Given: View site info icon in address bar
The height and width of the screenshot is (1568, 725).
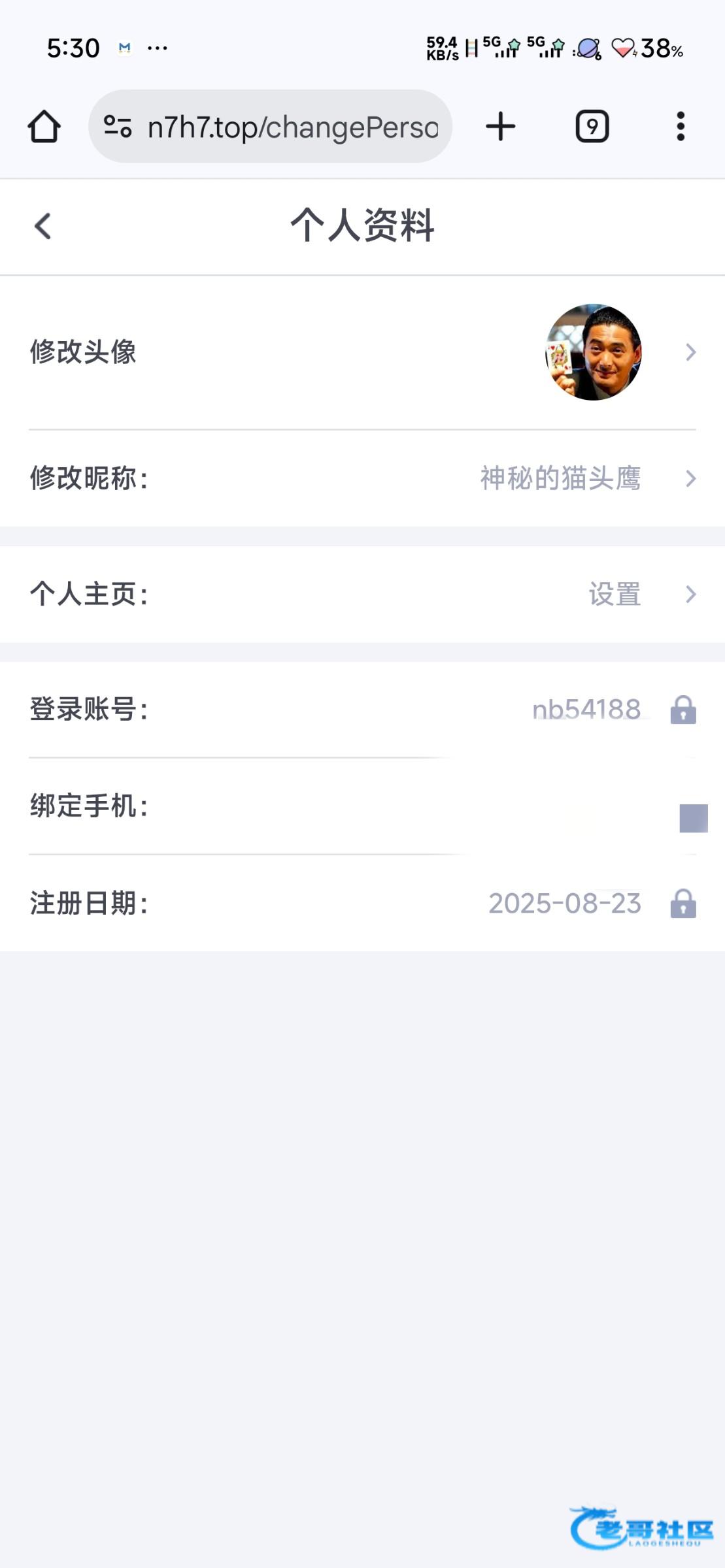Looking at the screenshot, I should [118, 126].
